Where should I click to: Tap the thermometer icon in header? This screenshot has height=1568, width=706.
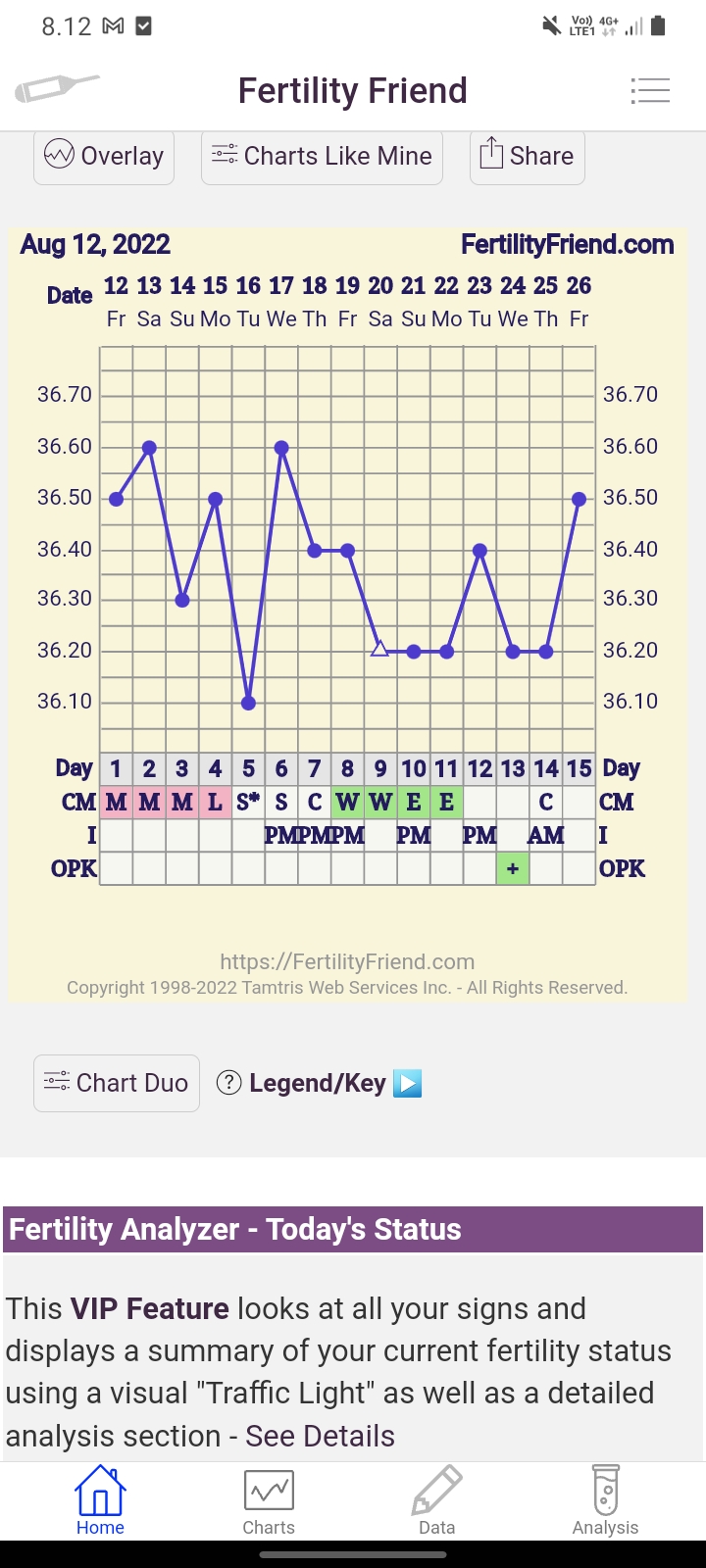(56, 89)
